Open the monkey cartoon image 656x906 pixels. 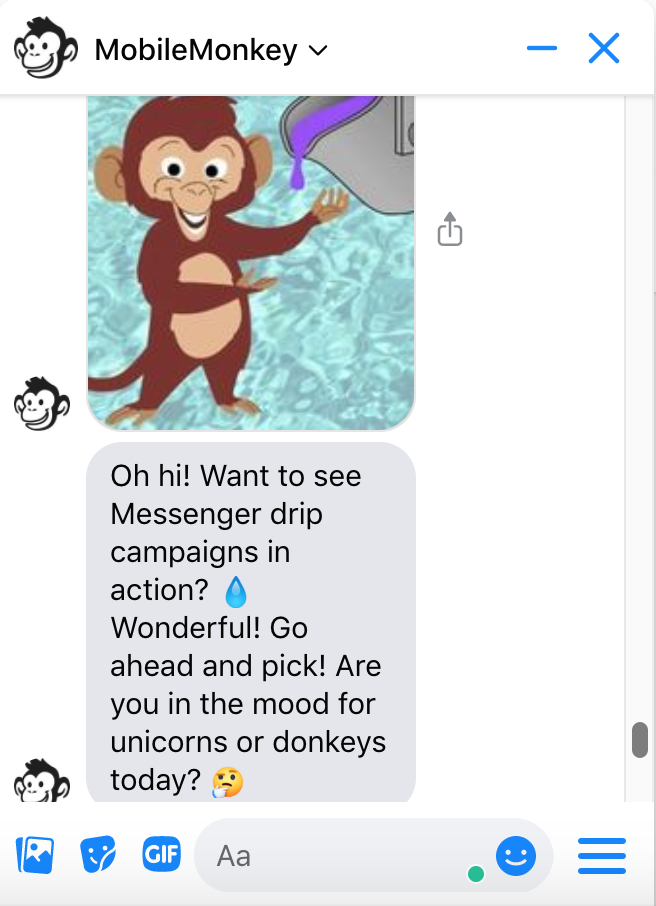pyautogui.click(x=250, y=262)
